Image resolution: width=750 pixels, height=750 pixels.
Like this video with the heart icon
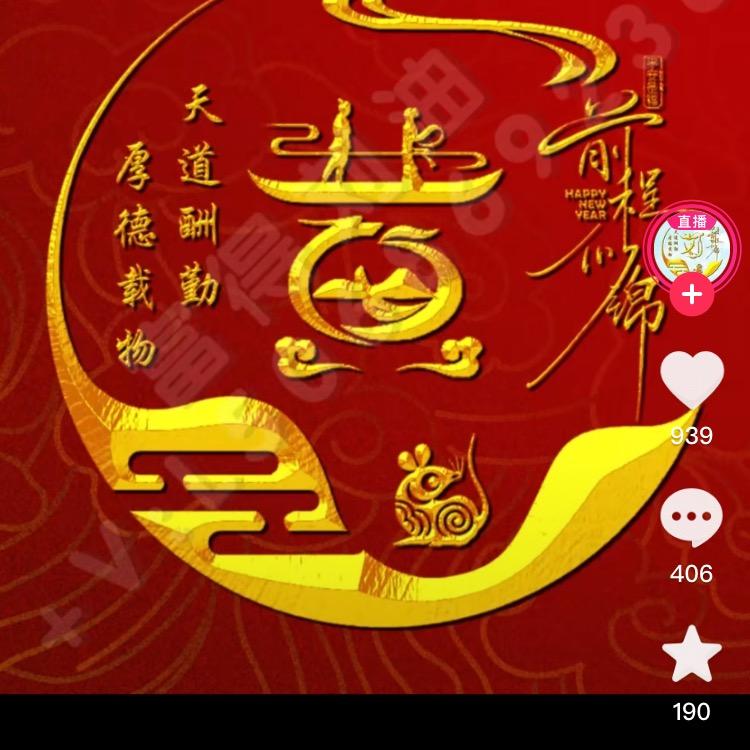[692, 380]
